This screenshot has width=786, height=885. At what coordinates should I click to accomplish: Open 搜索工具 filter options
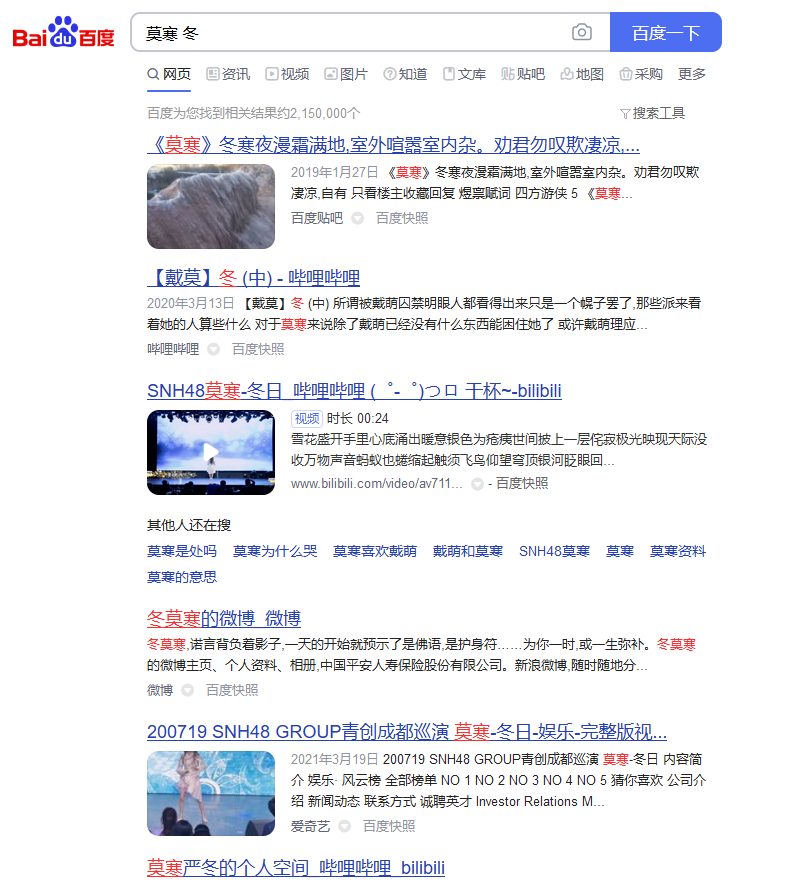[x=652, y=113]
